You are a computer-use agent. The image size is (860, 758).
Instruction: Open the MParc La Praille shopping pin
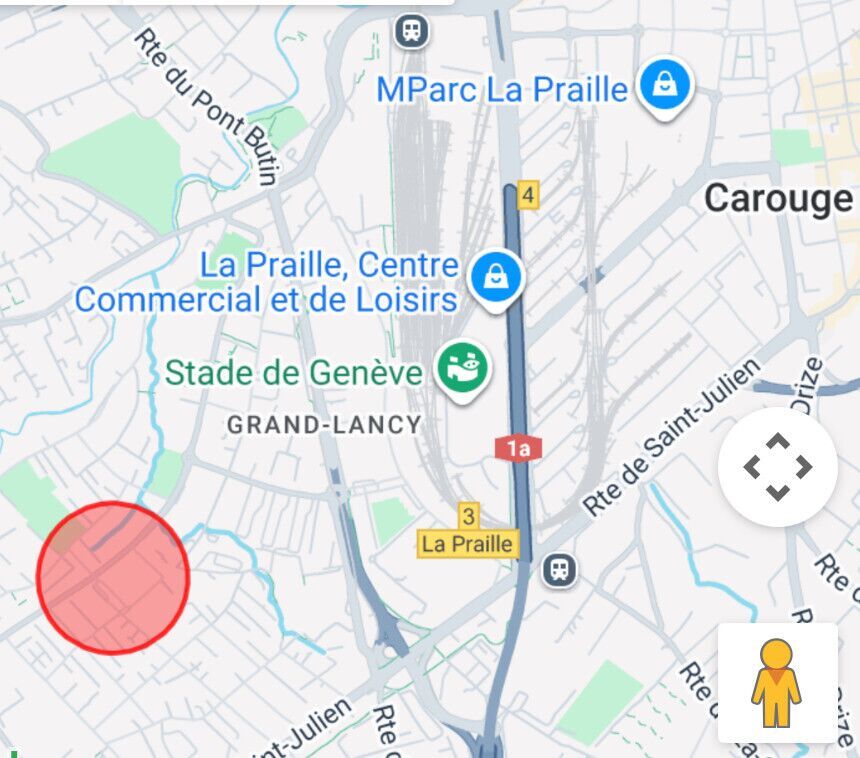(x=665, y=87)
